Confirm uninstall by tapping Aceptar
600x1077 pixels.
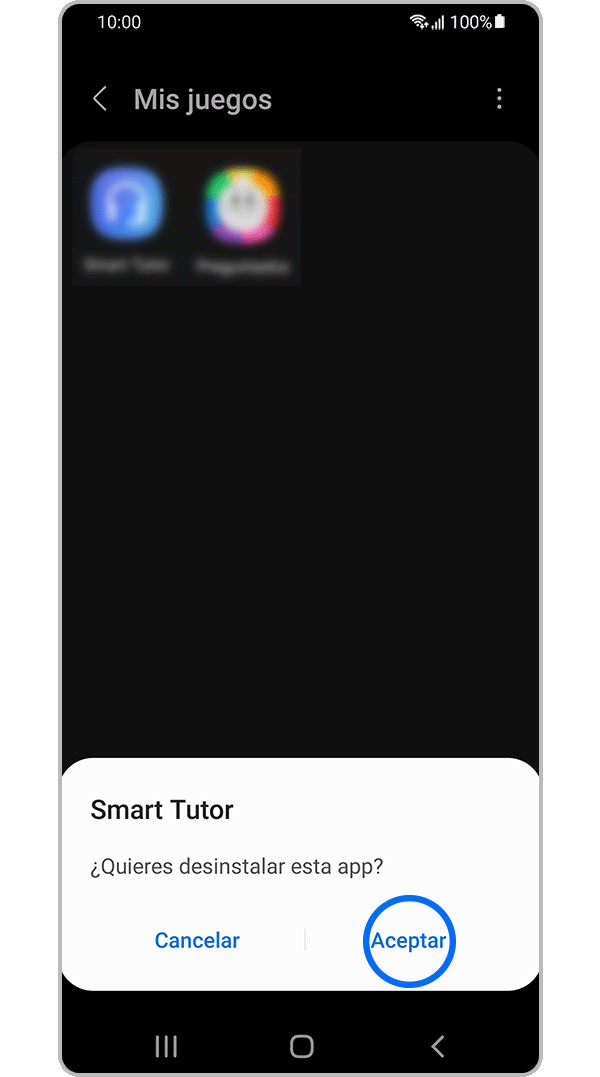point(408,941)
